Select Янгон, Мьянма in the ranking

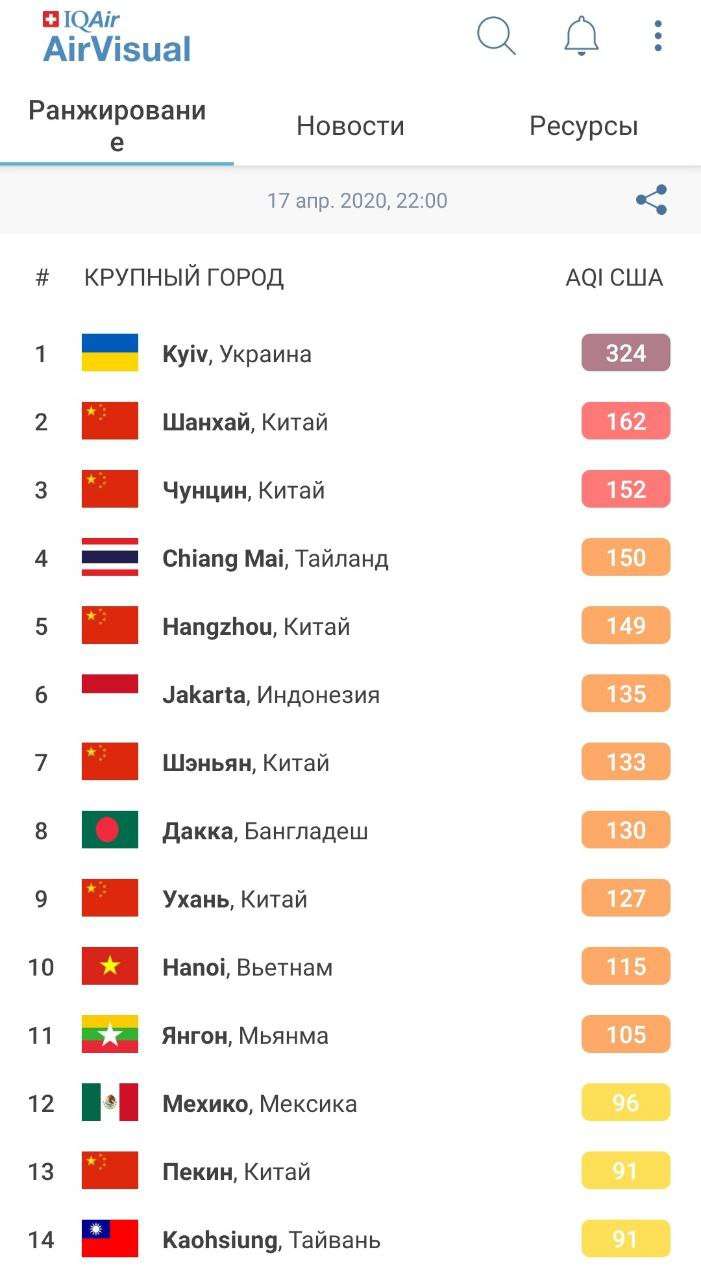245,1035
